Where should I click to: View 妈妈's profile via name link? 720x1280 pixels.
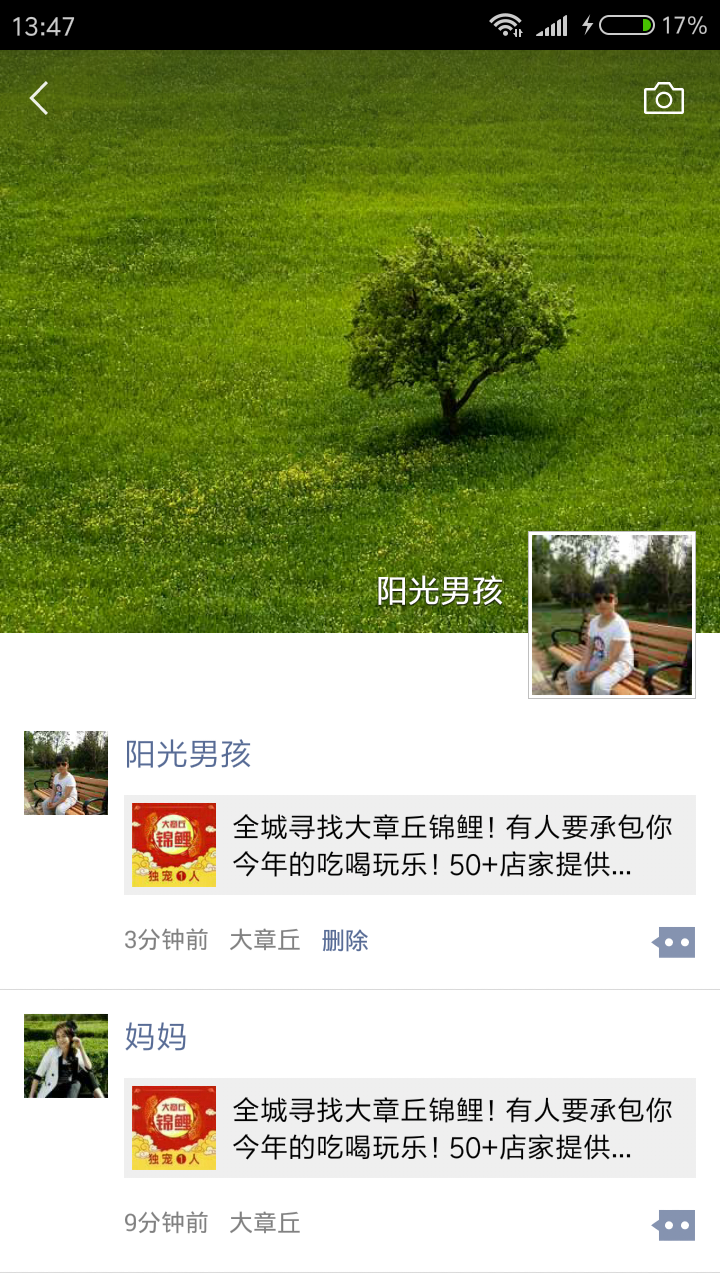[156, 1037]
